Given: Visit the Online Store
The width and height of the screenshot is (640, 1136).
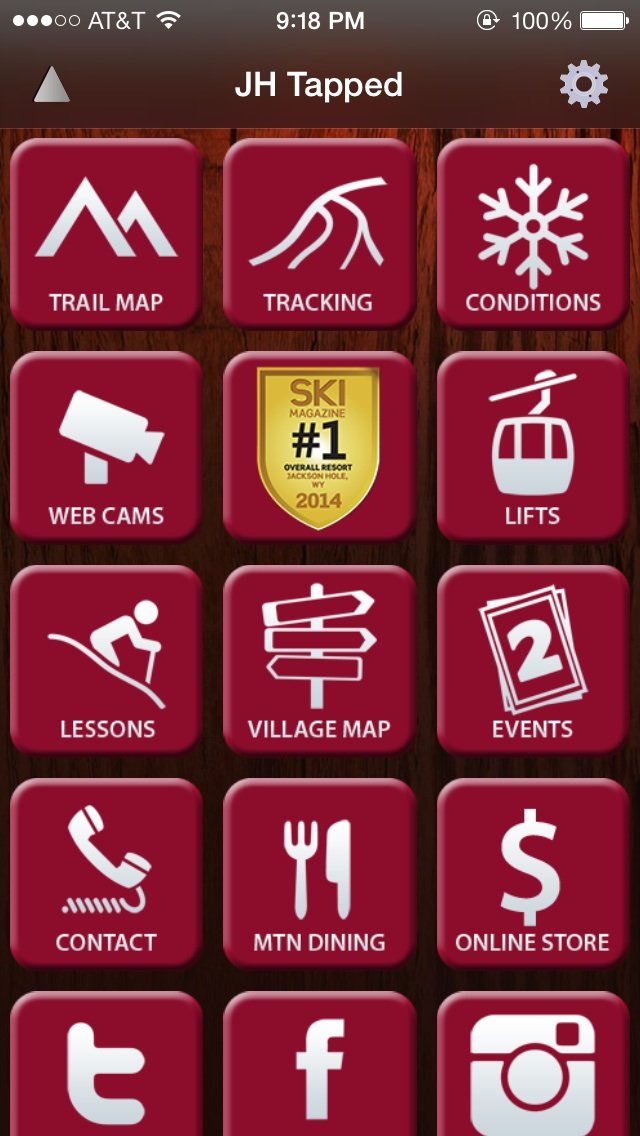Looking at the screenshot, I should pos(533,873).
